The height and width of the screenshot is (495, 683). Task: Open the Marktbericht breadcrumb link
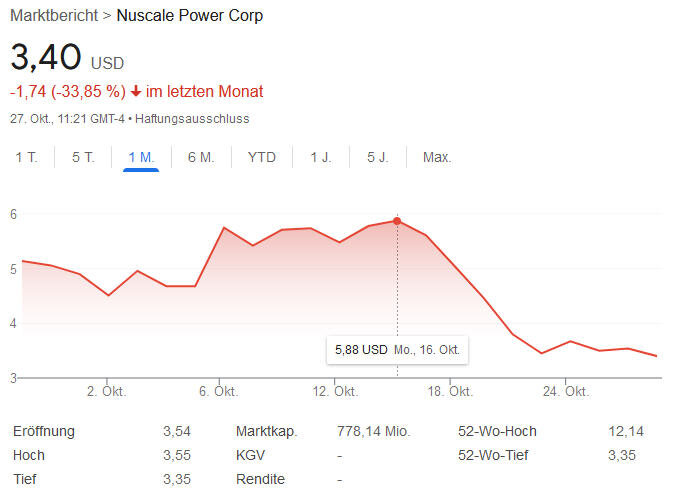(x=53, y=16)
